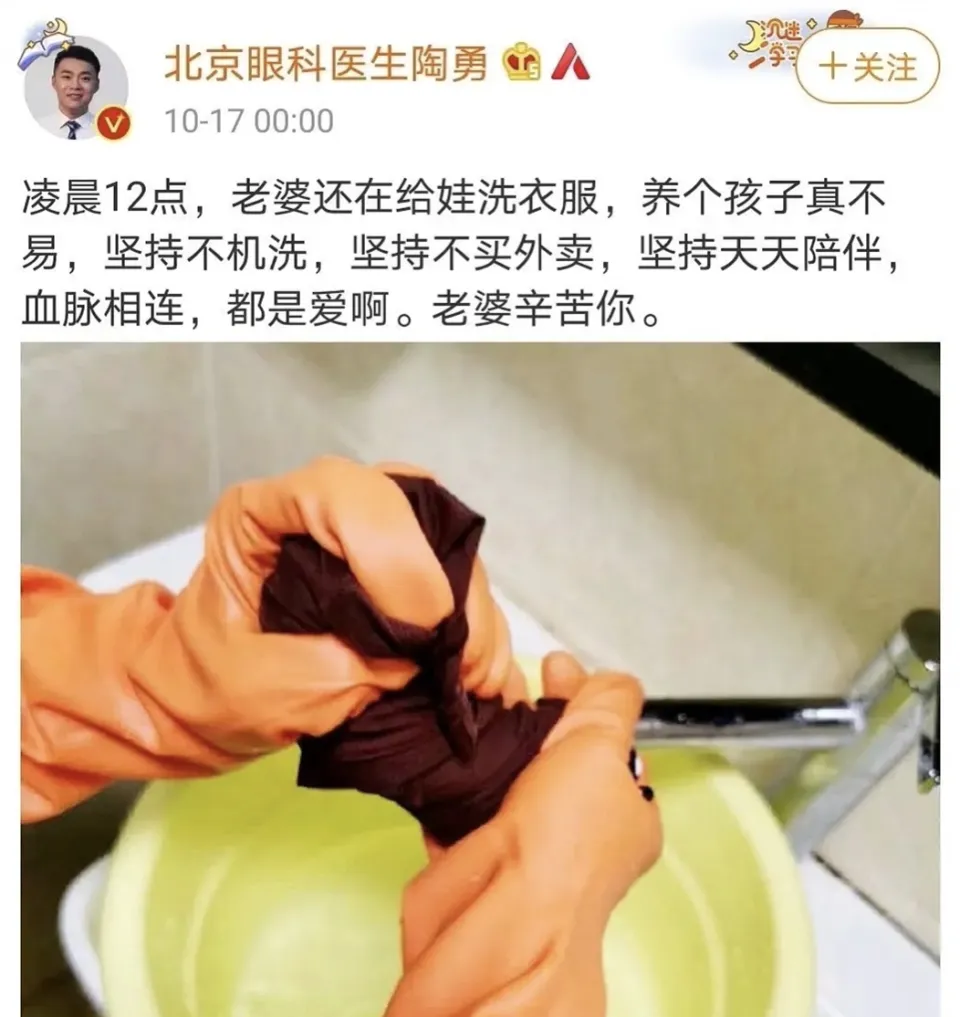Follow 北京眼科医生陶勇 with the 关注 button
Screen dimensions: 960x1017
click(x=867, y=67)
